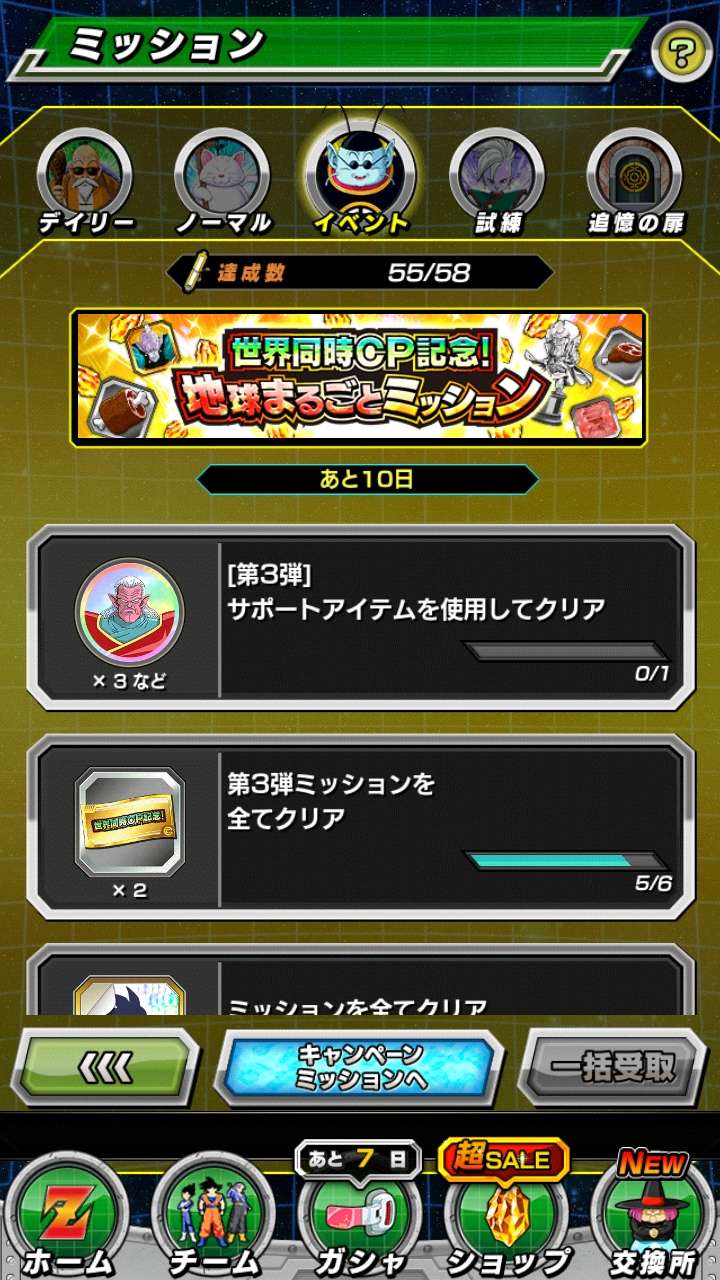Open the 地球まるごとミッション banner
The width and height of the screenshot is (720, 1280).
pyautogui.click(x=359, y=377)
